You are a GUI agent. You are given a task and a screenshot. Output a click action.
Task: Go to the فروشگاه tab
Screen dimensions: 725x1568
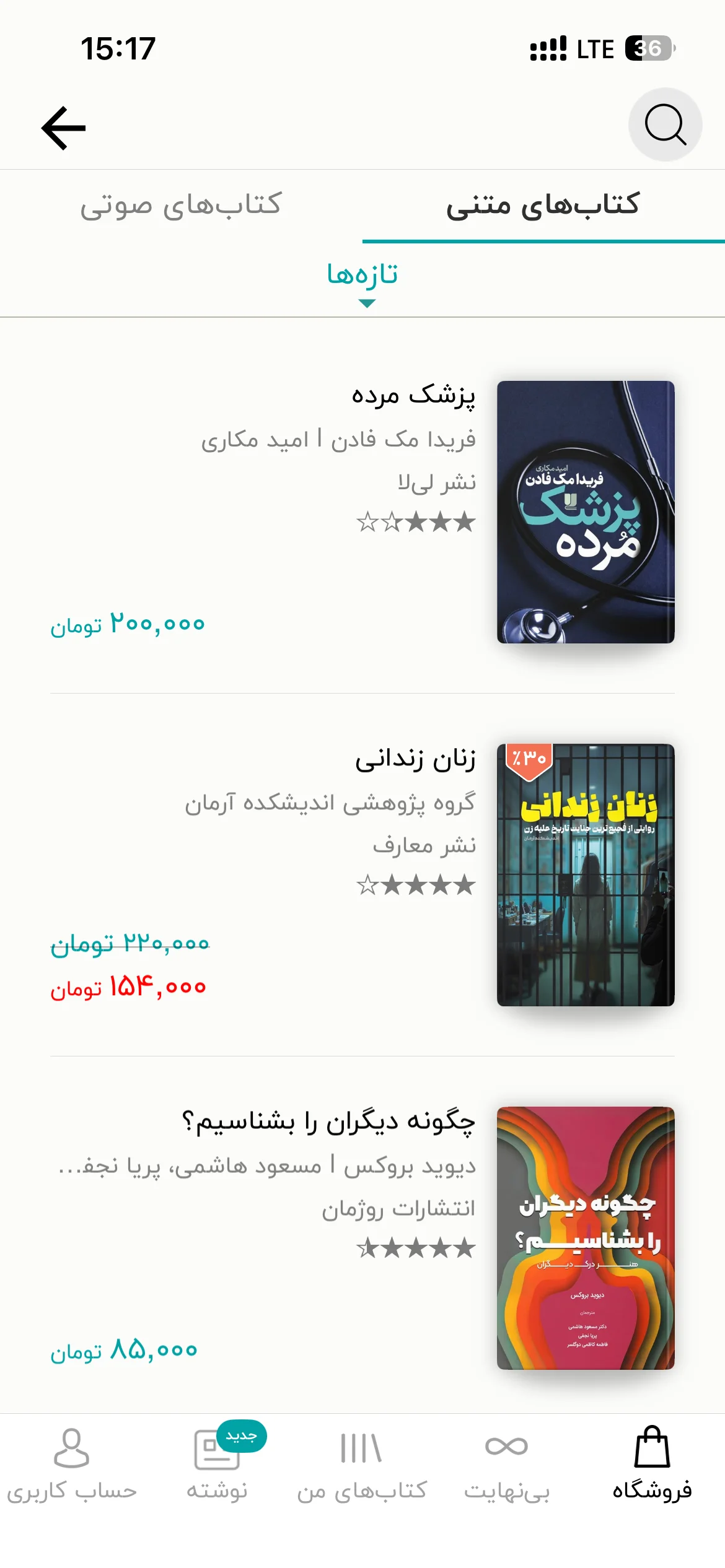click(652, 1464)
